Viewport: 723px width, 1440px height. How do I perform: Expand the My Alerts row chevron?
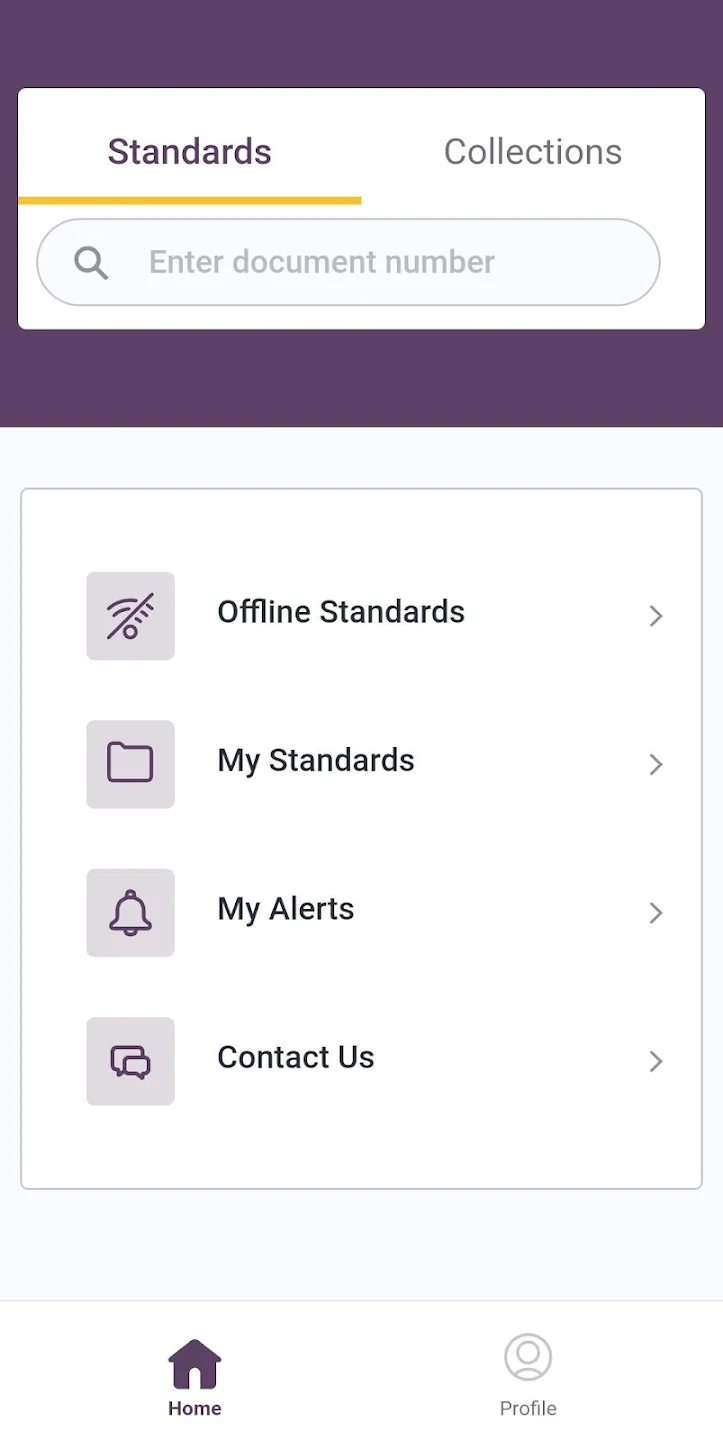pyautogui.click(x=656, y=912)
